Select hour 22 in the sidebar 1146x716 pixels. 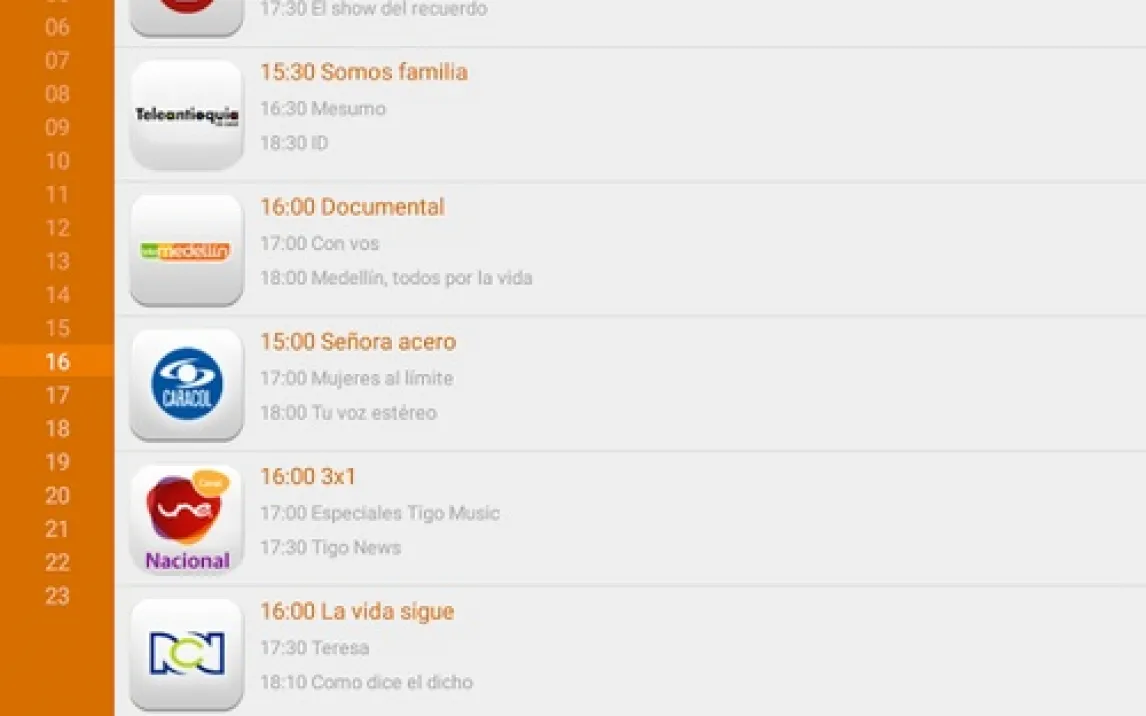click(57, 563)
